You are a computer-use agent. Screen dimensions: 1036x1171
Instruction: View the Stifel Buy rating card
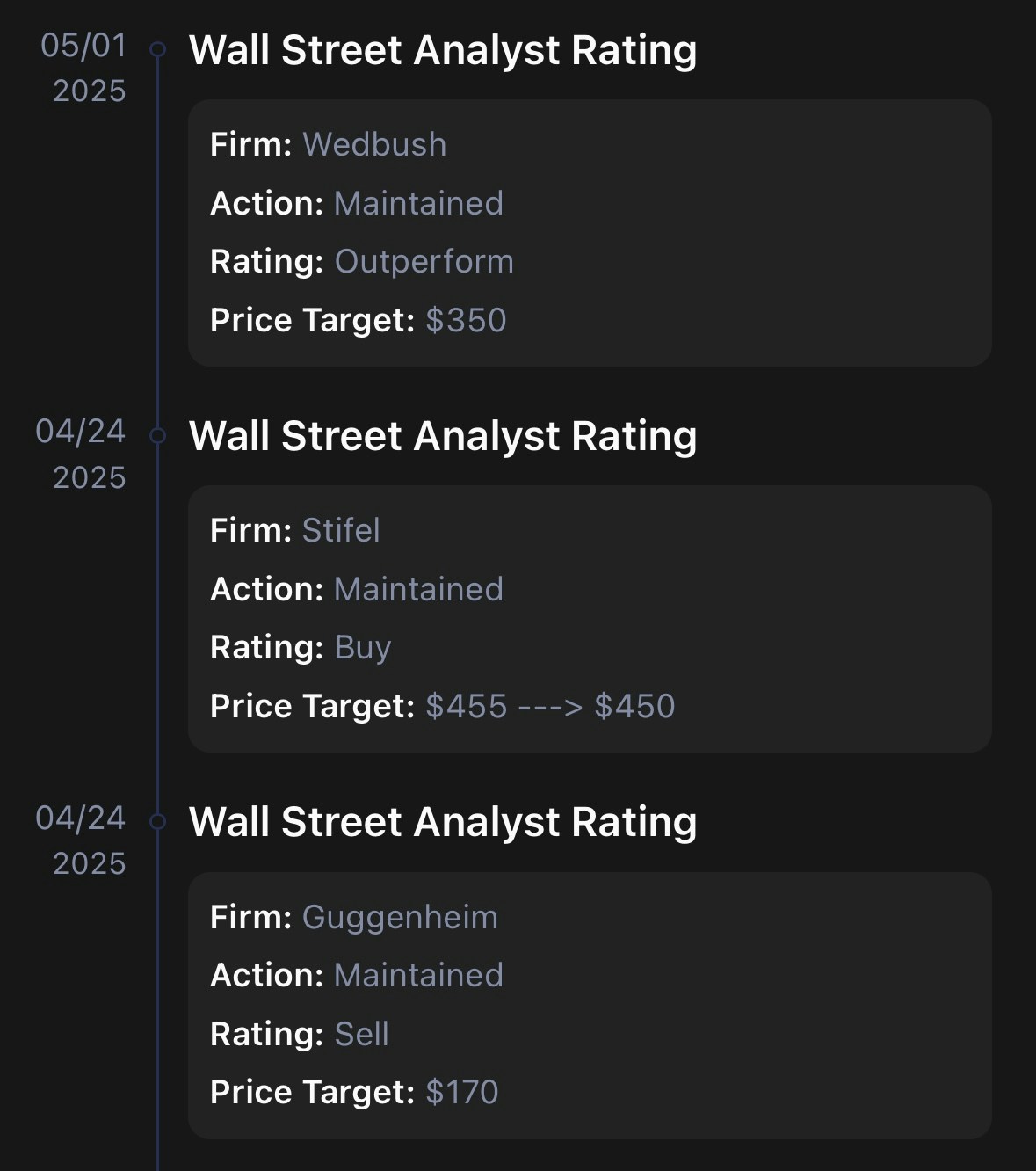pos(589,619)
